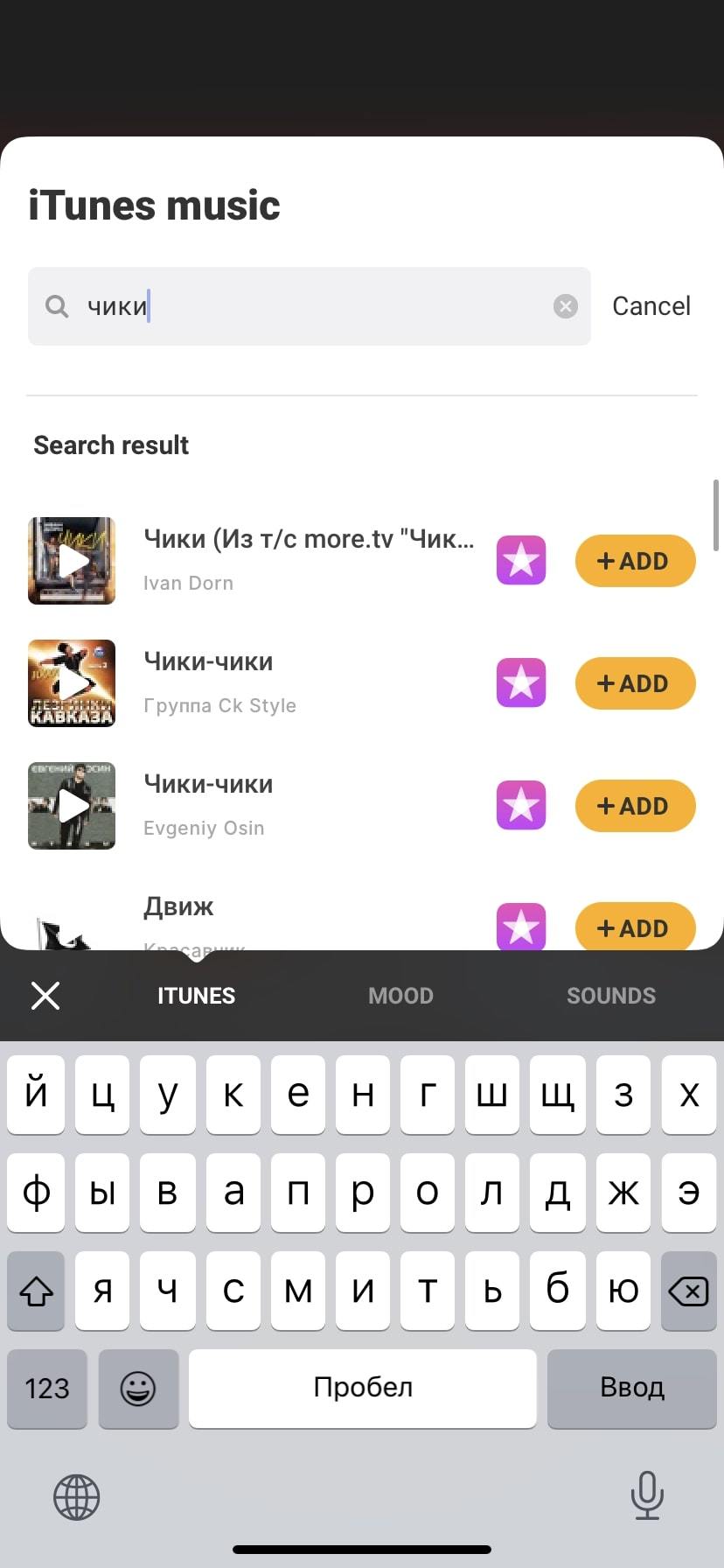Switch to the Sounds tab
This screenshot has height=1568, width=724.
[610, 996]
